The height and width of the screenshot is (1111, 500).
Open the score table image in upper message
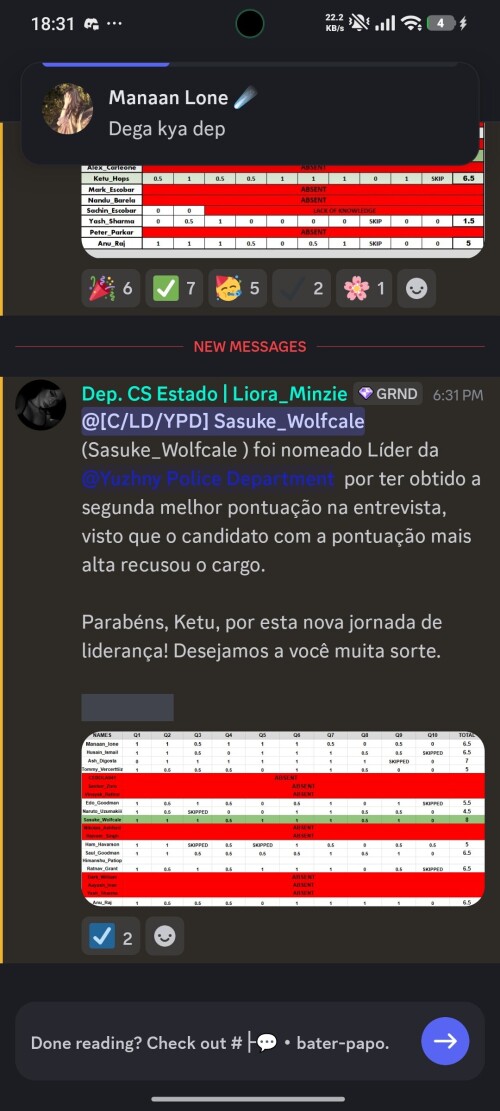click(283, 190)
